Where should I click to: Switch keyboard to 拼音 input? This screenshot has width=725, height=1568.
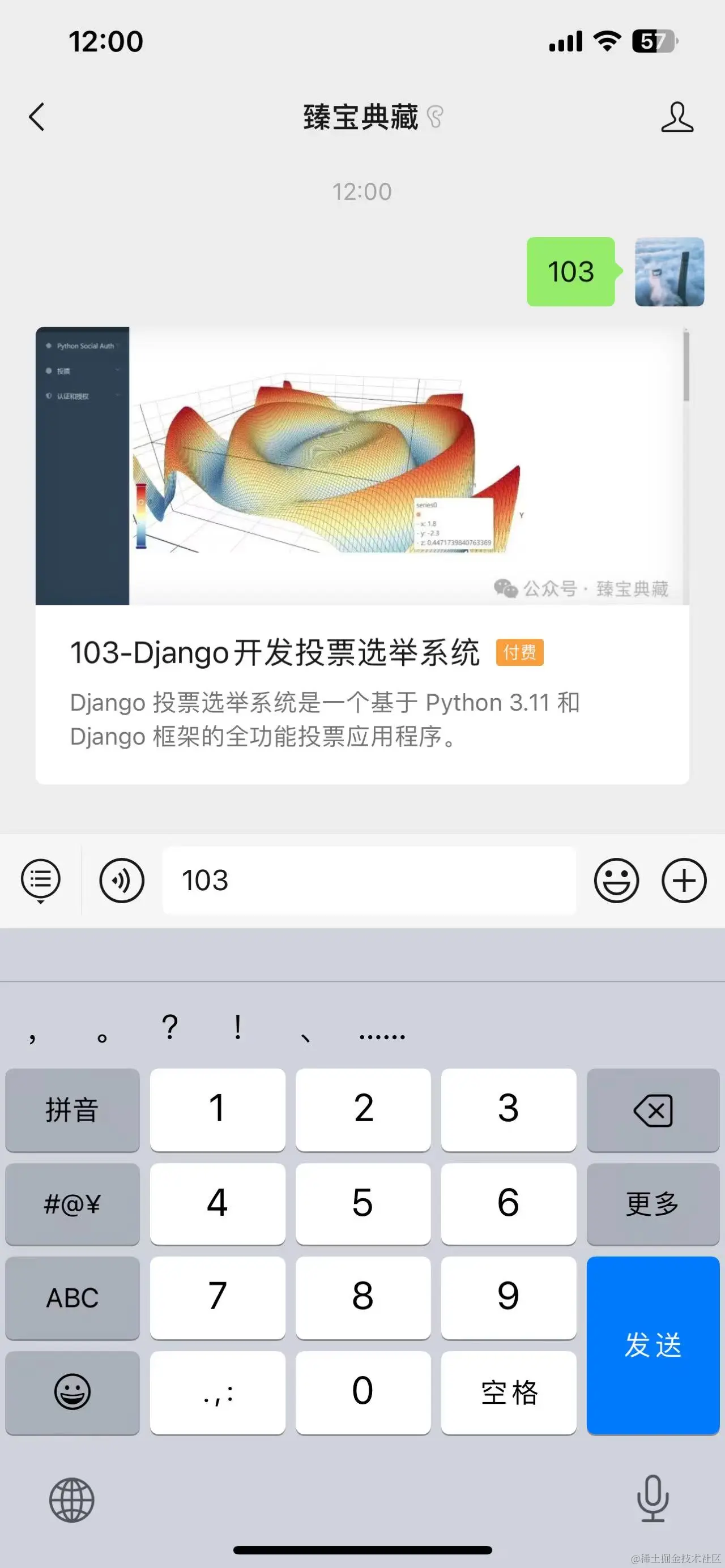(72, 1110)
